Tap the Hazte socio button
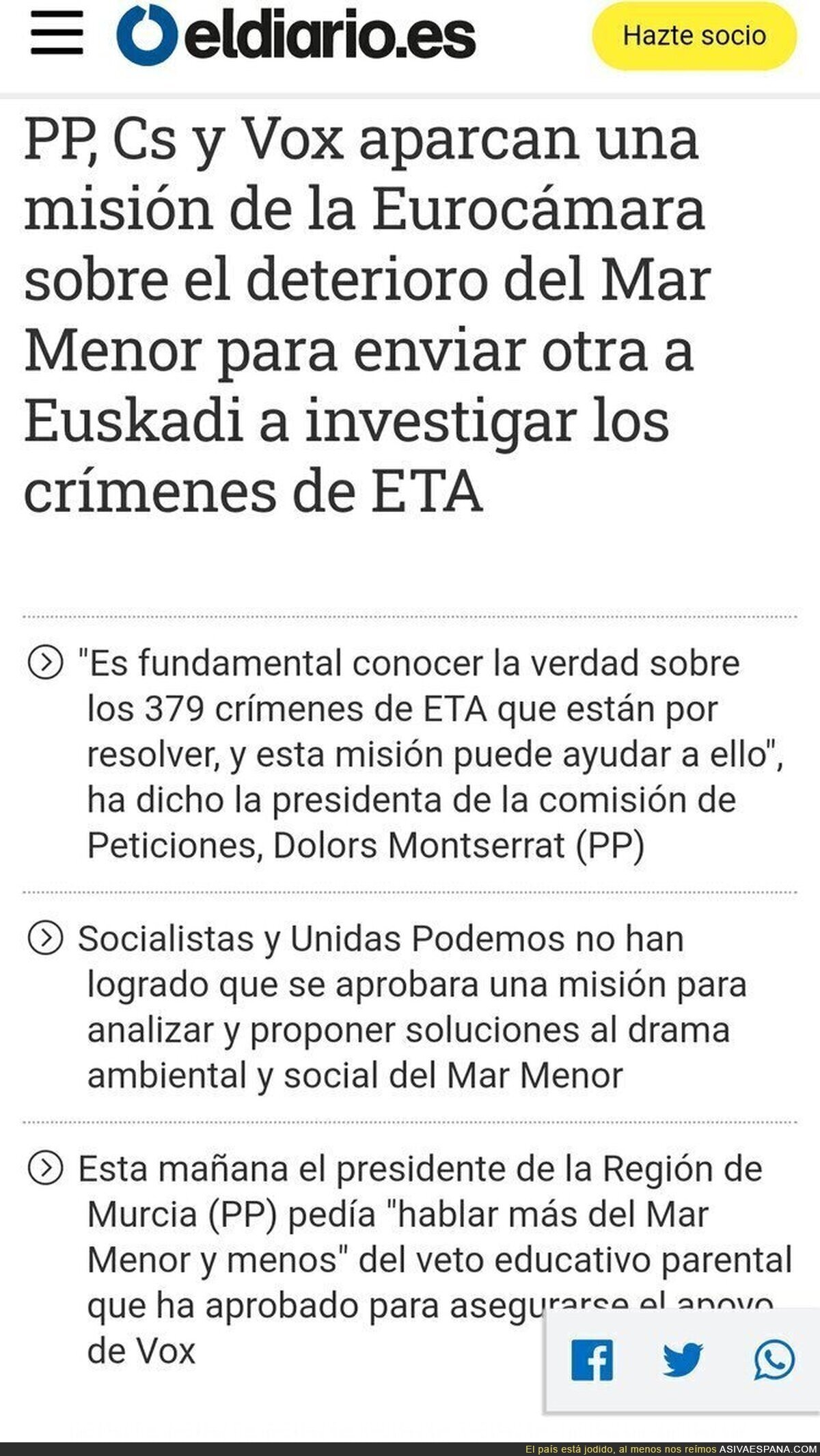Screen dimensions: 820x1456 694,36
